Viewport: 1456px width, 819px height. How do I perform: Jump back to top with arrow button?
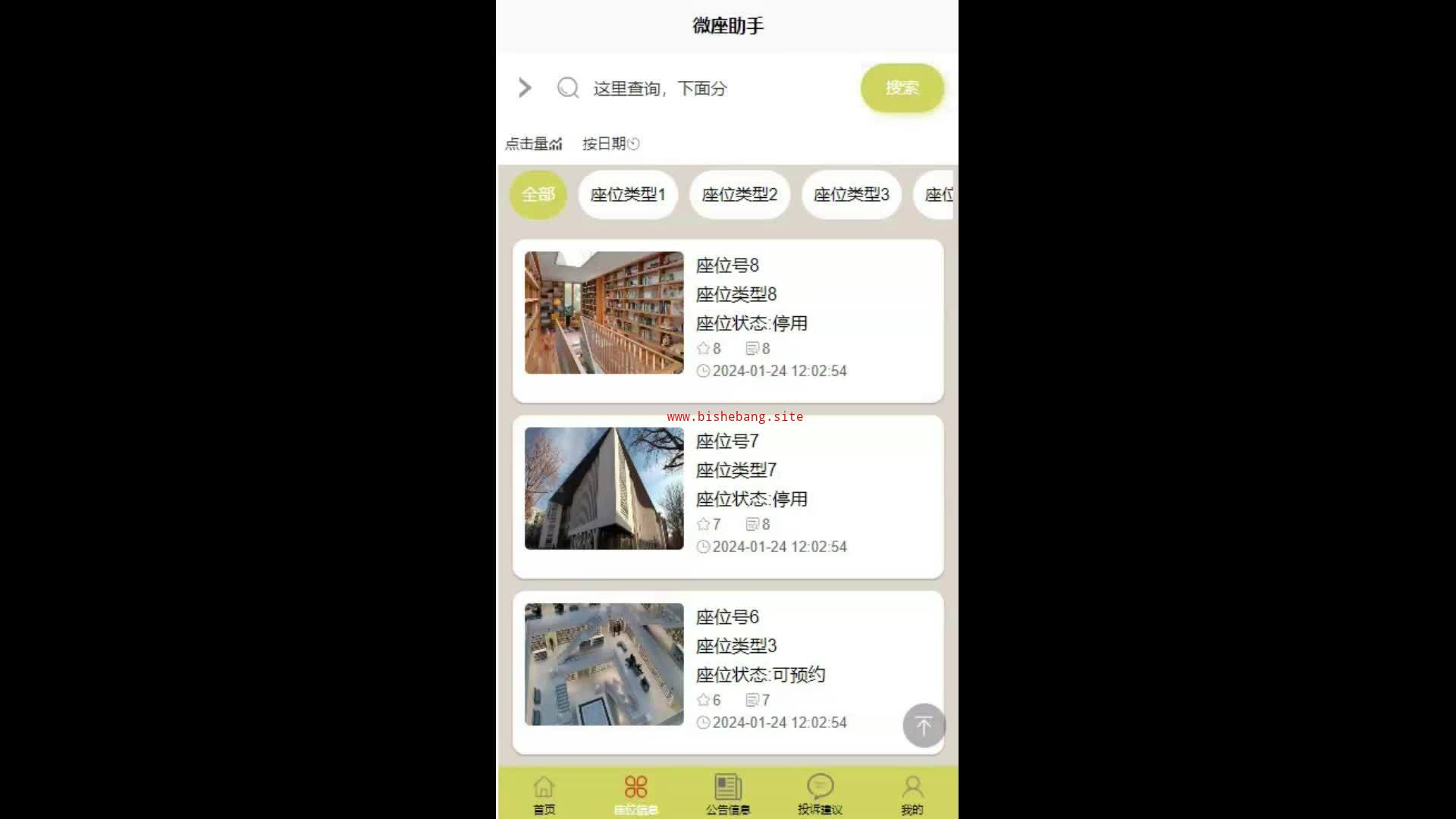click(x=924, y=726)
